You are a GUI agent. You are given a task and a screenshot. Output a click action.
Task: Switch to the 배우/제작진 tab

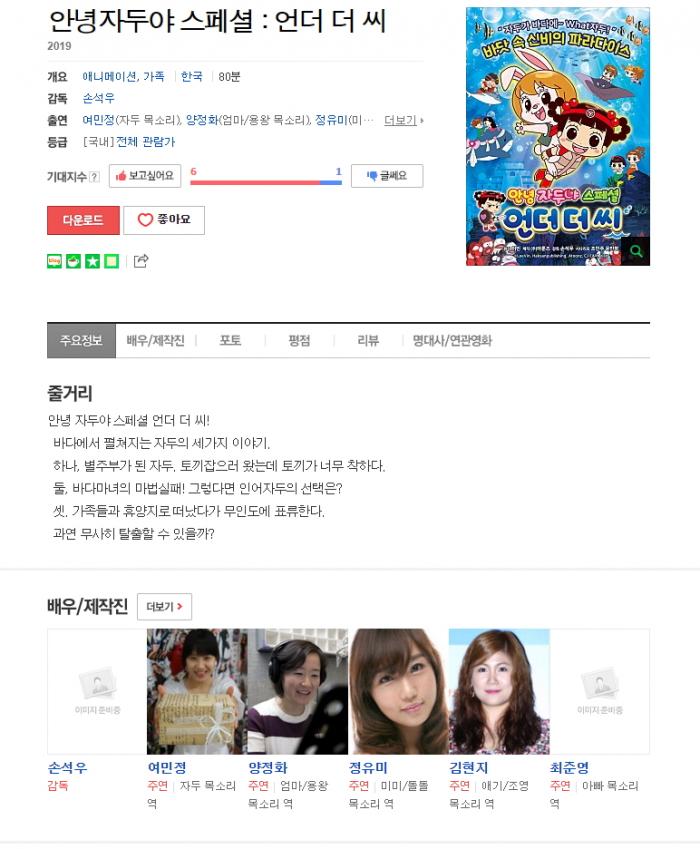pos(155,341)
